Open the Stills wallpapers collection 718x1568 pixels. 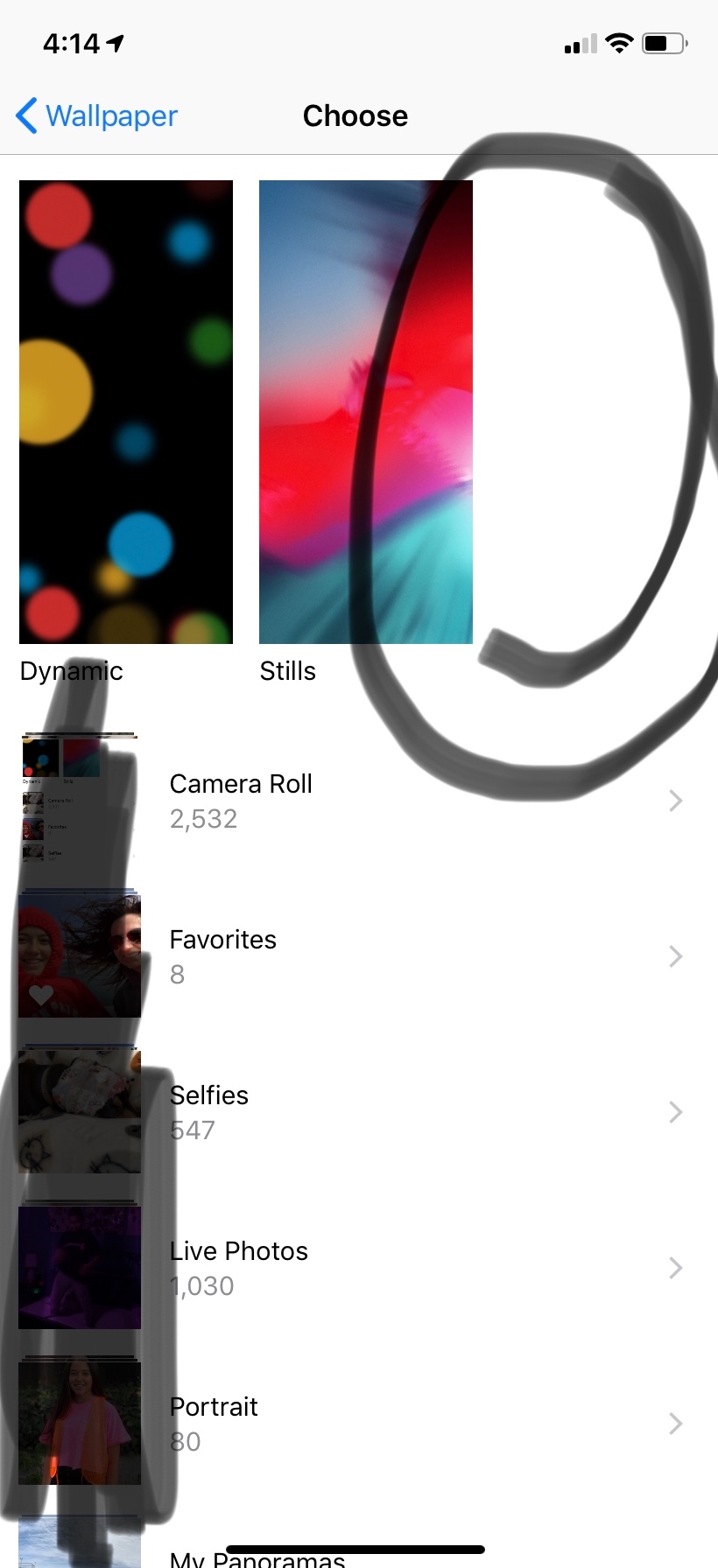[365, 411]
